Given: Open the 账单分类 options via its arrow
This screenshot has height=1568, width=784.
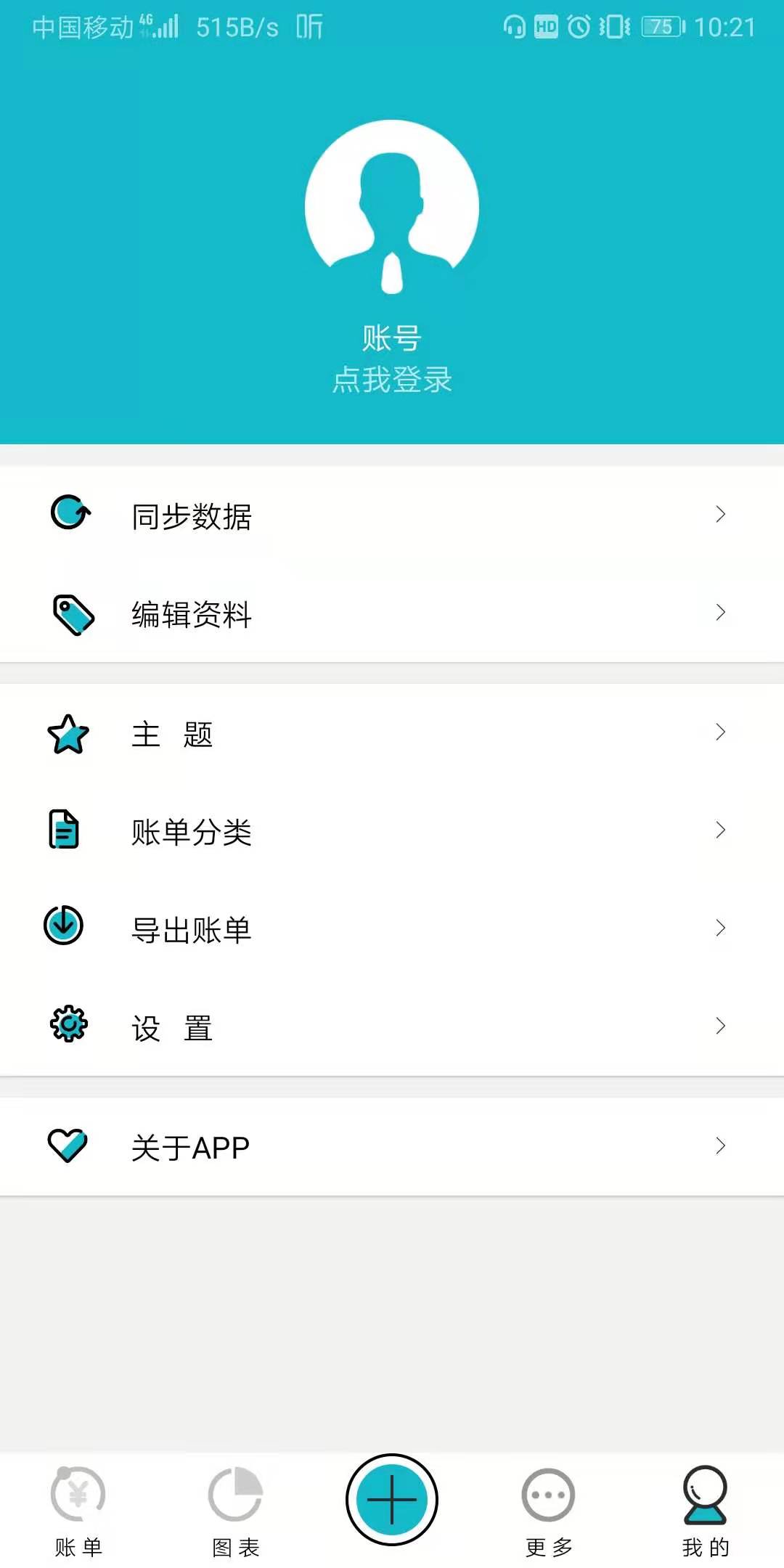Looking at the screenshot, I should click(x=720, y=830).
